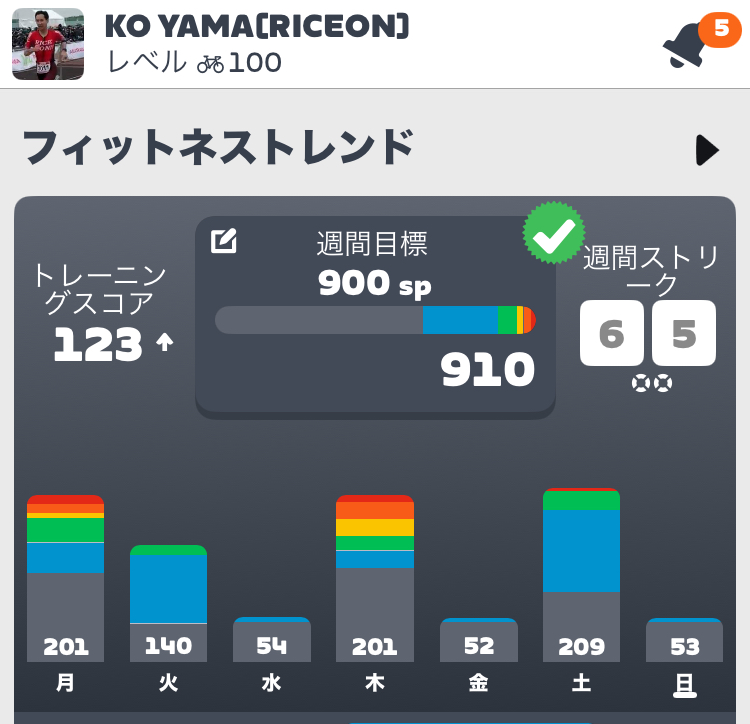Select the 金 bar showing 52

(478, 640)
